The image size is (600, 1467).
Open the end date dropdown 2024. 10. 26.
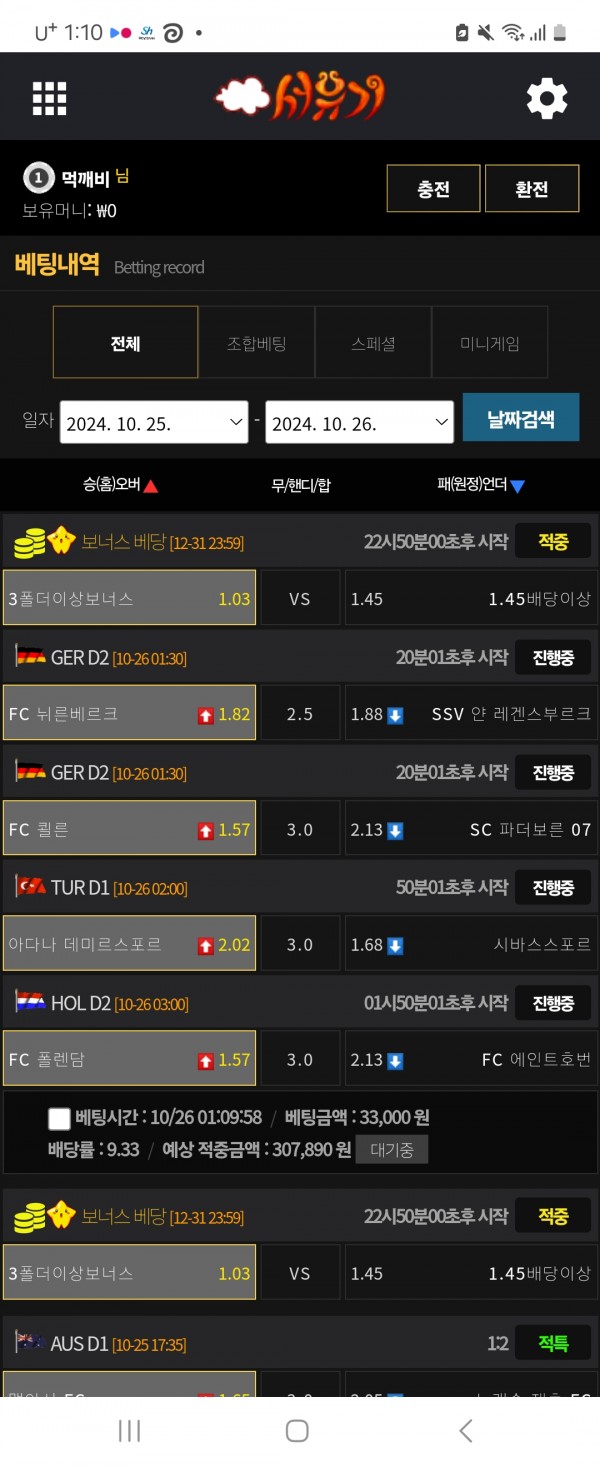360,423
